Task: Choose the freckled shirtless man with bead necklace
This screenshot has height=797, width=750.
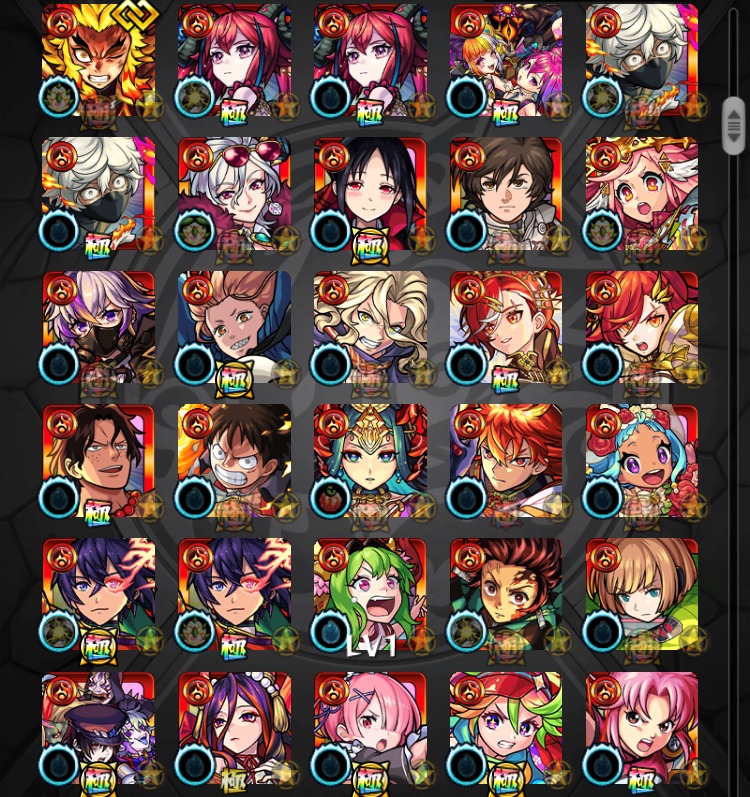Action: pos(98,460)
